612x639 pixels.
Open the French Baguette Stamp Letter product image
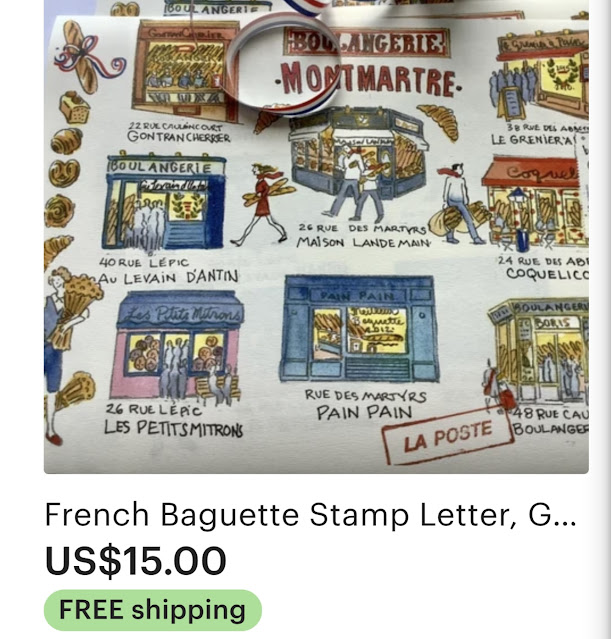click(x=316, y=237)
